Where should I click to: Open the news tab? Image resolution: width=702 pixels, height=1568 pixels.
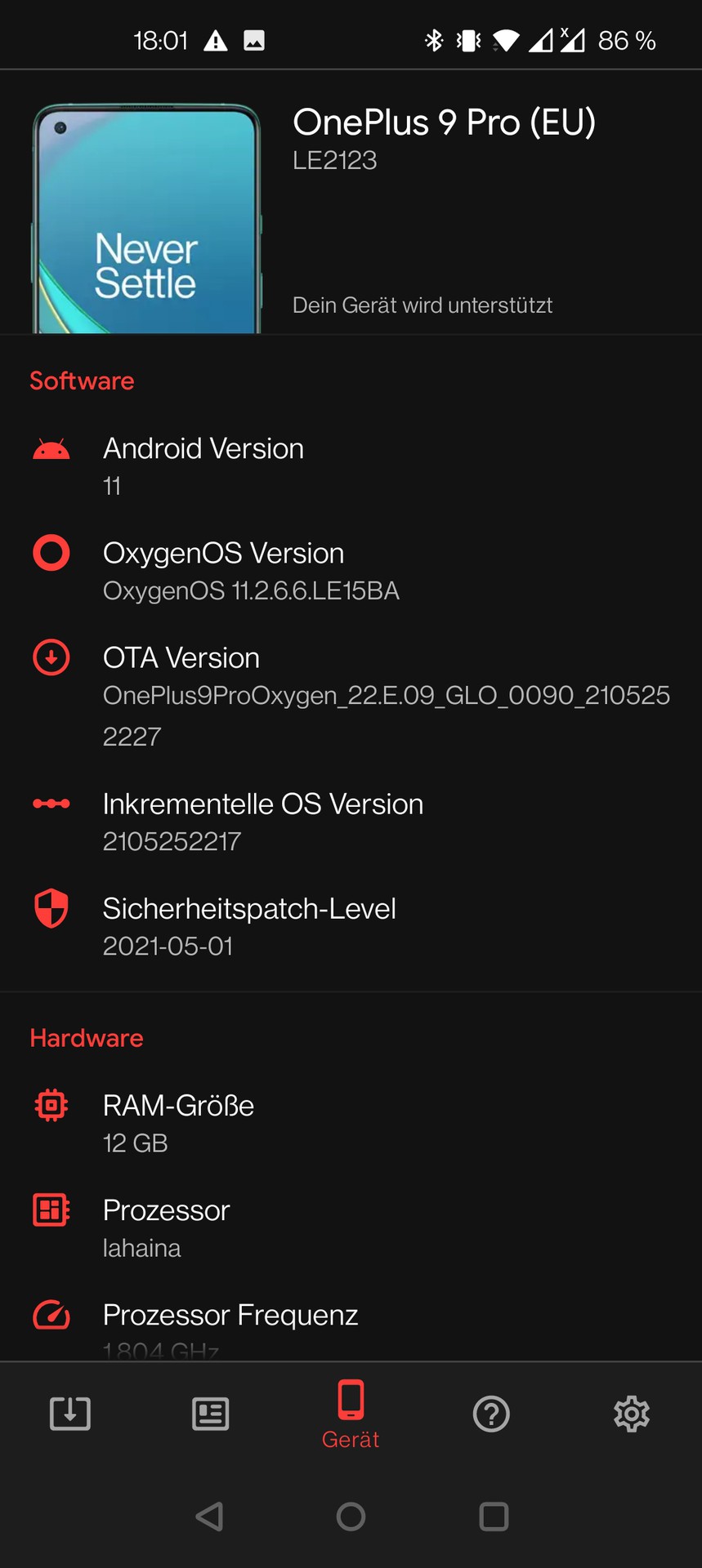(x=211, y=1413)
